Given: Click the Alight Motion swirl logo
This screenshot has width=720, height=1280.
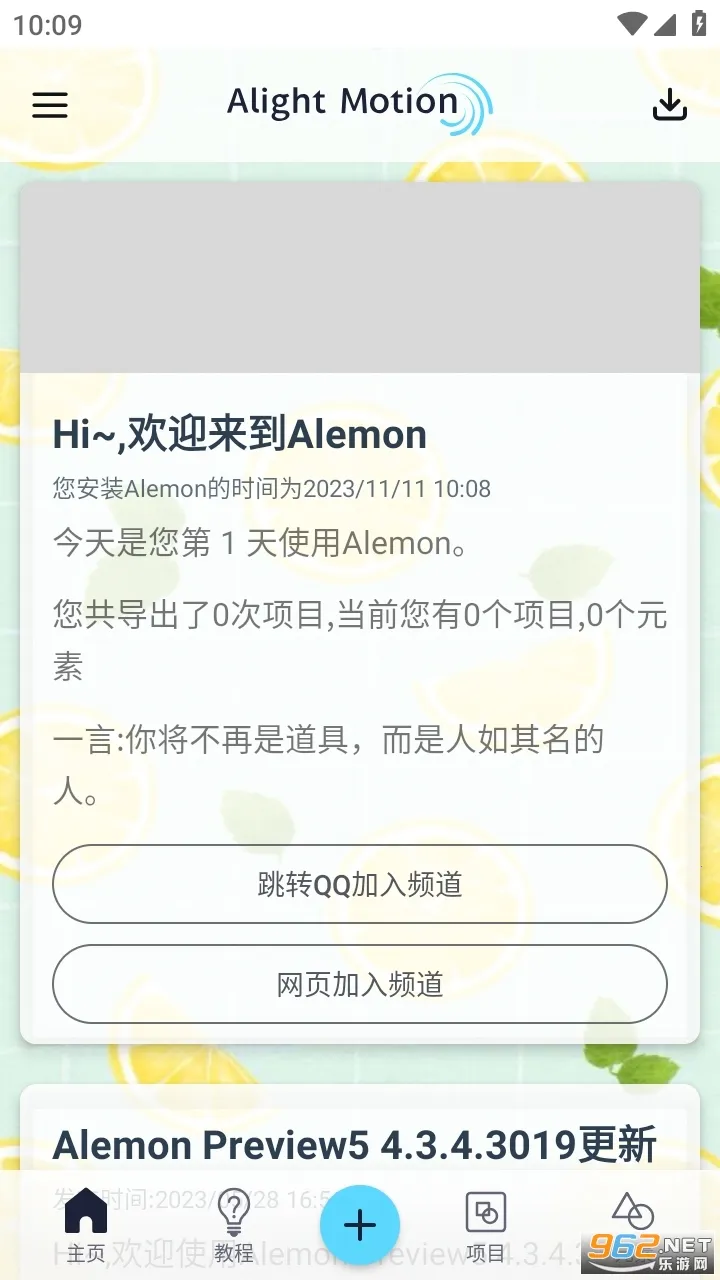Looking at the screenshot, I should pyautogui.click(x=470, y=100).
